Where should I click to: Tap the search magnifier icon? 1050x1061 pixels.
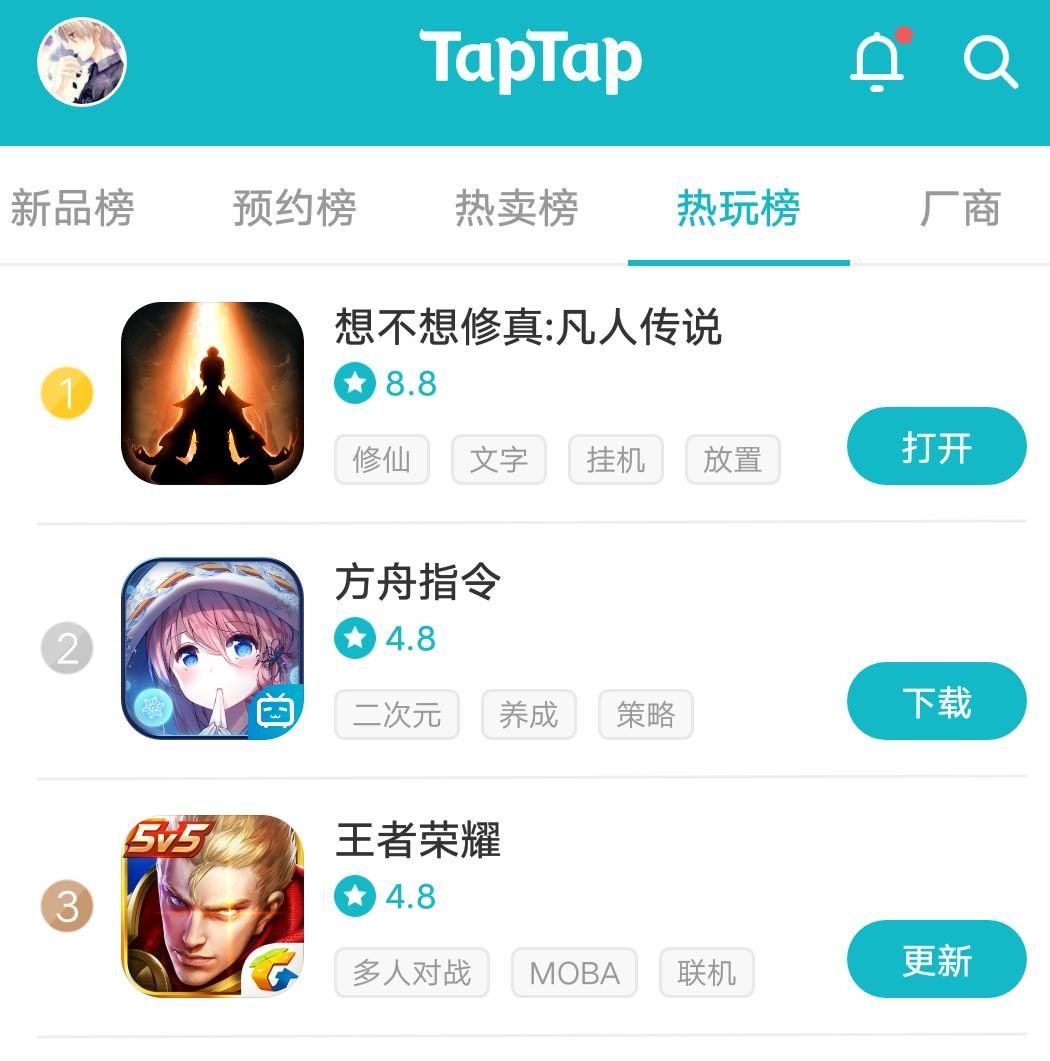tap(990, 62)
